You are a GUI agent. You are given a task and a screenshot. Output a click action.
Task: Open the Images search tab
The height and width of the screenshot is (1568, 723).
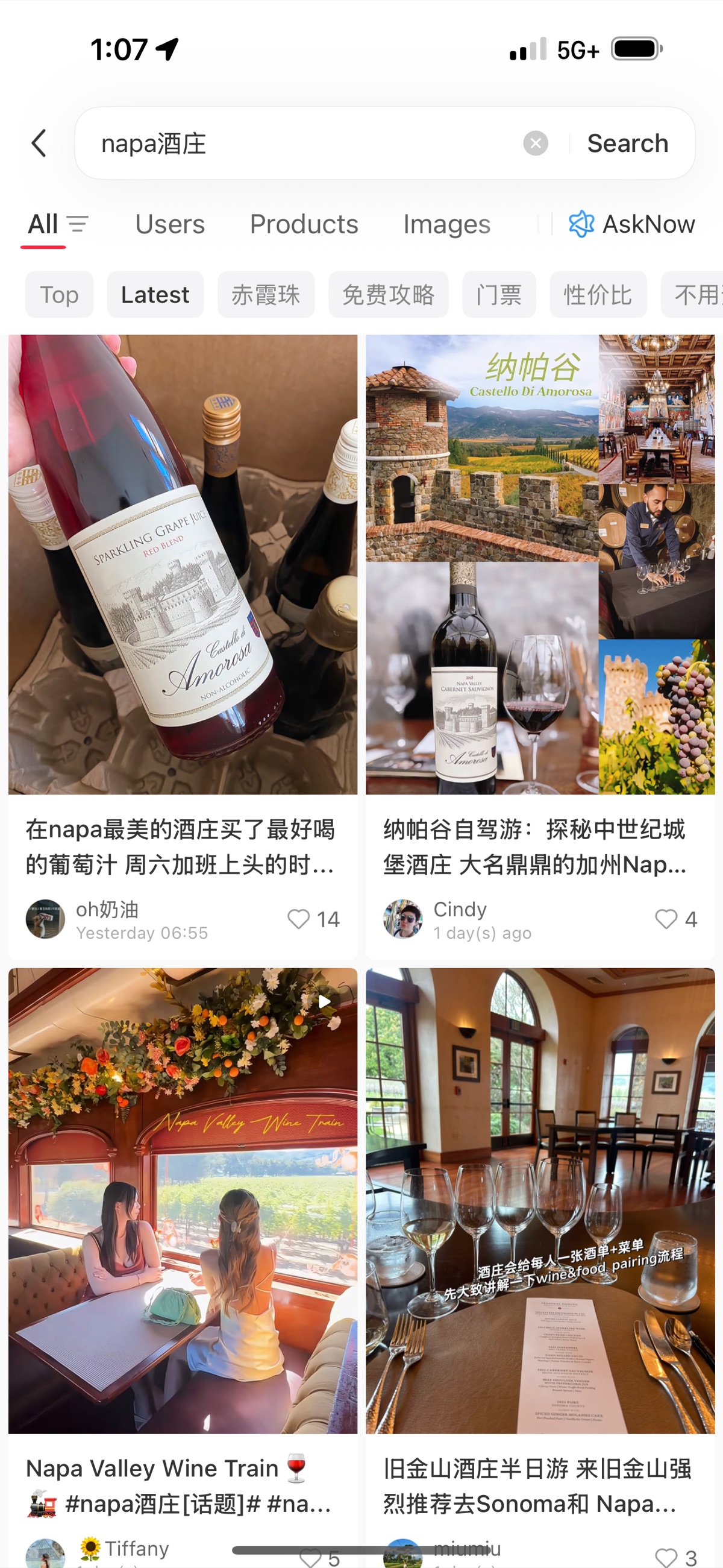(x=446, y=224)
